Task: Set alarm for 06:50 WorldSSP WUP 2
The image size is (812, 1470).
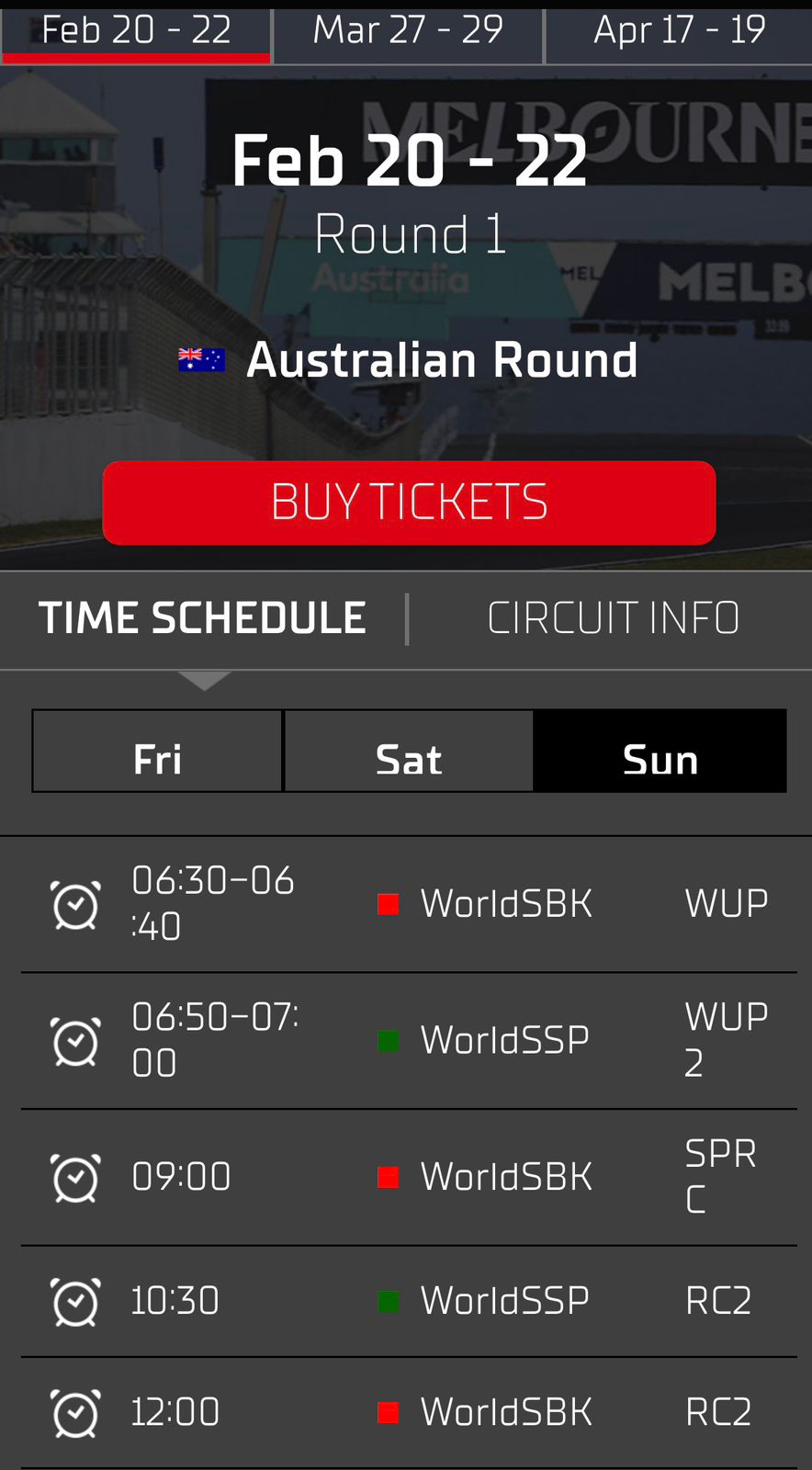Action: click(x=75, y=1041)
